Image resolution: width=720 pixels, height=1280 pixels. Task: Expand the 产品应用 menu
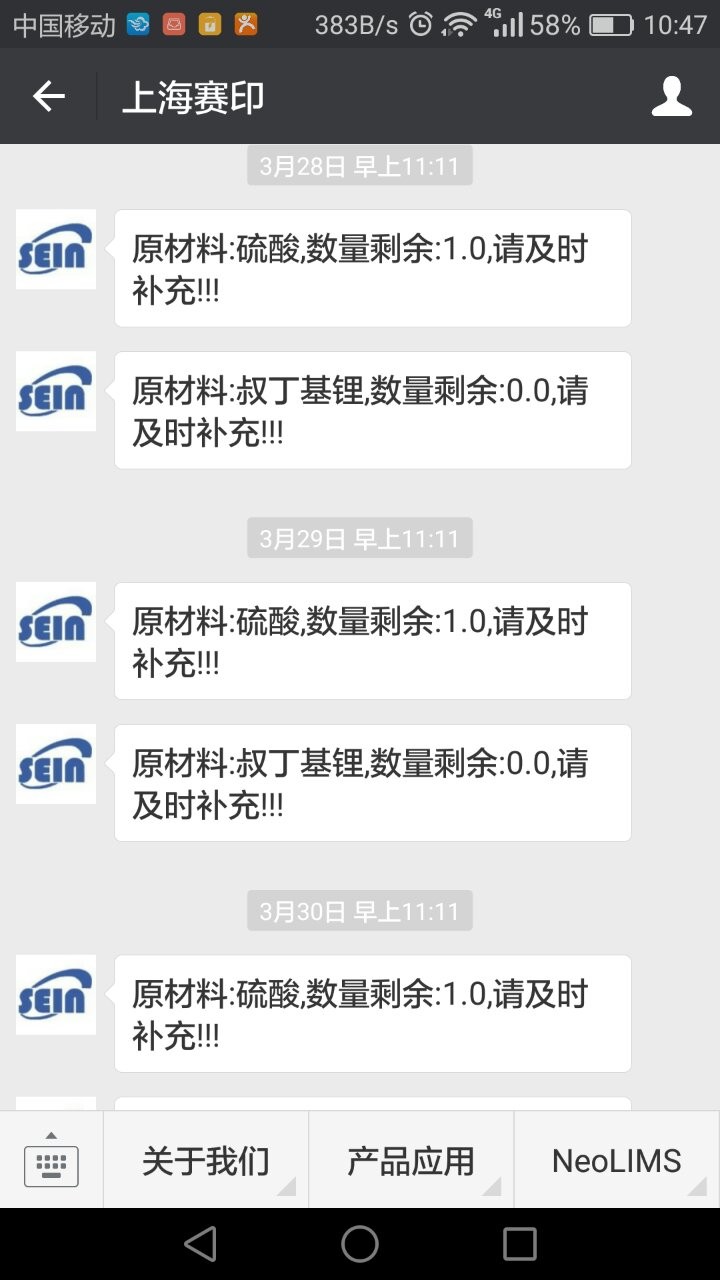[411, 1161]
